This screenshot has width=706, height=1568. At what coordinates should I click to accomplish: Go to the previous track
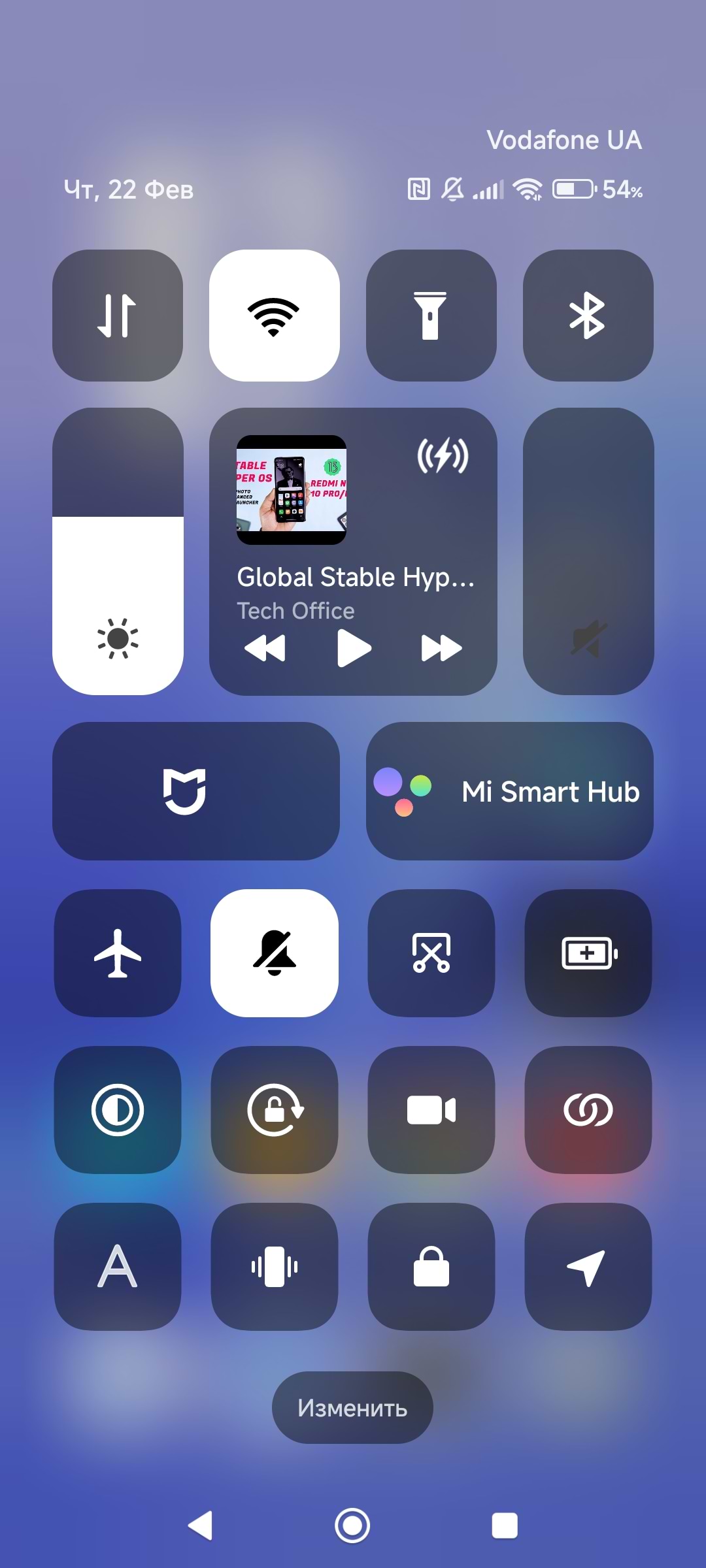coord(265,648)
